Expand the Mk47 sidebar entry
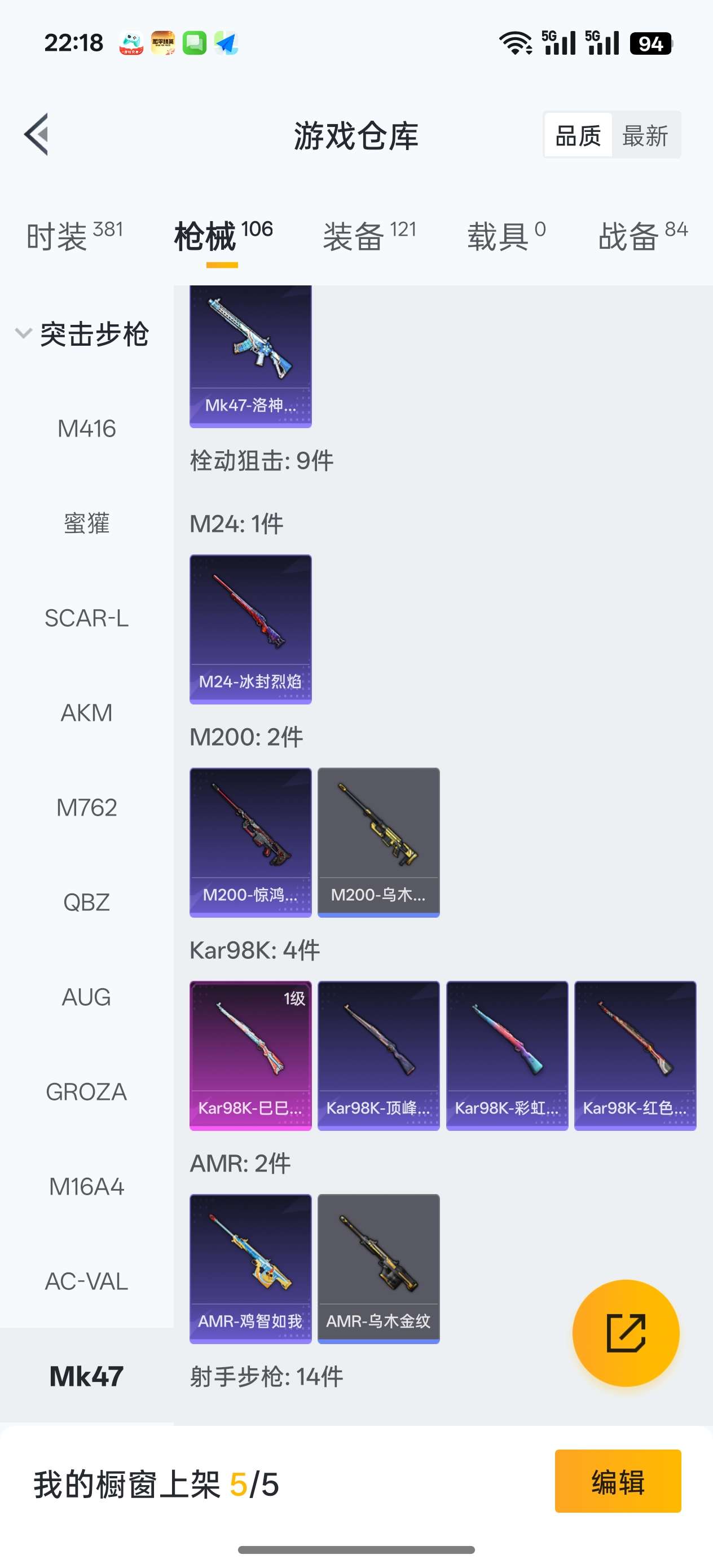The width and height of the screenshot is (713, 1568). [x=87, y=1375]
